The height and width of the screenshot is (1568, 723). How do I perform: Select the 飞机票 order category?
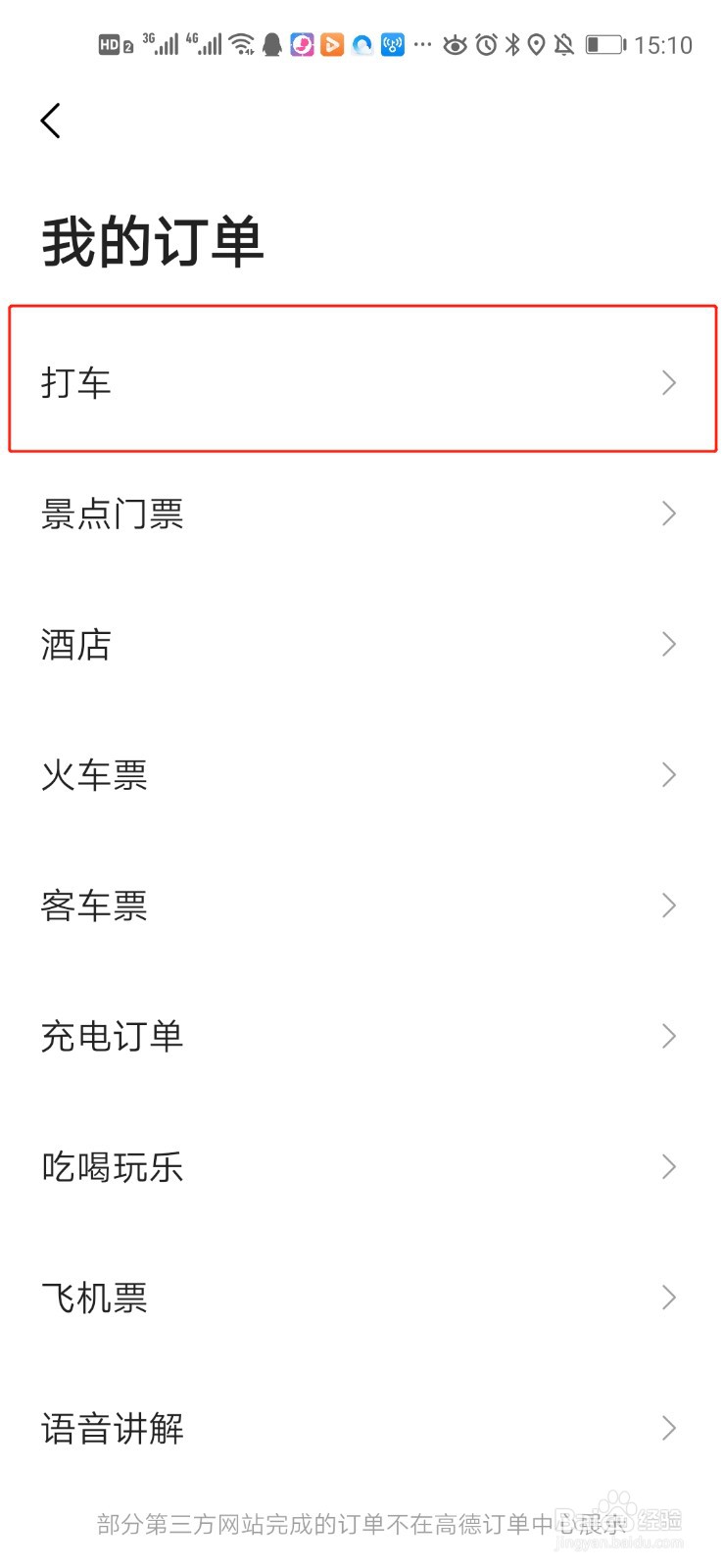pyautogui.click(x=361, y=1298)
